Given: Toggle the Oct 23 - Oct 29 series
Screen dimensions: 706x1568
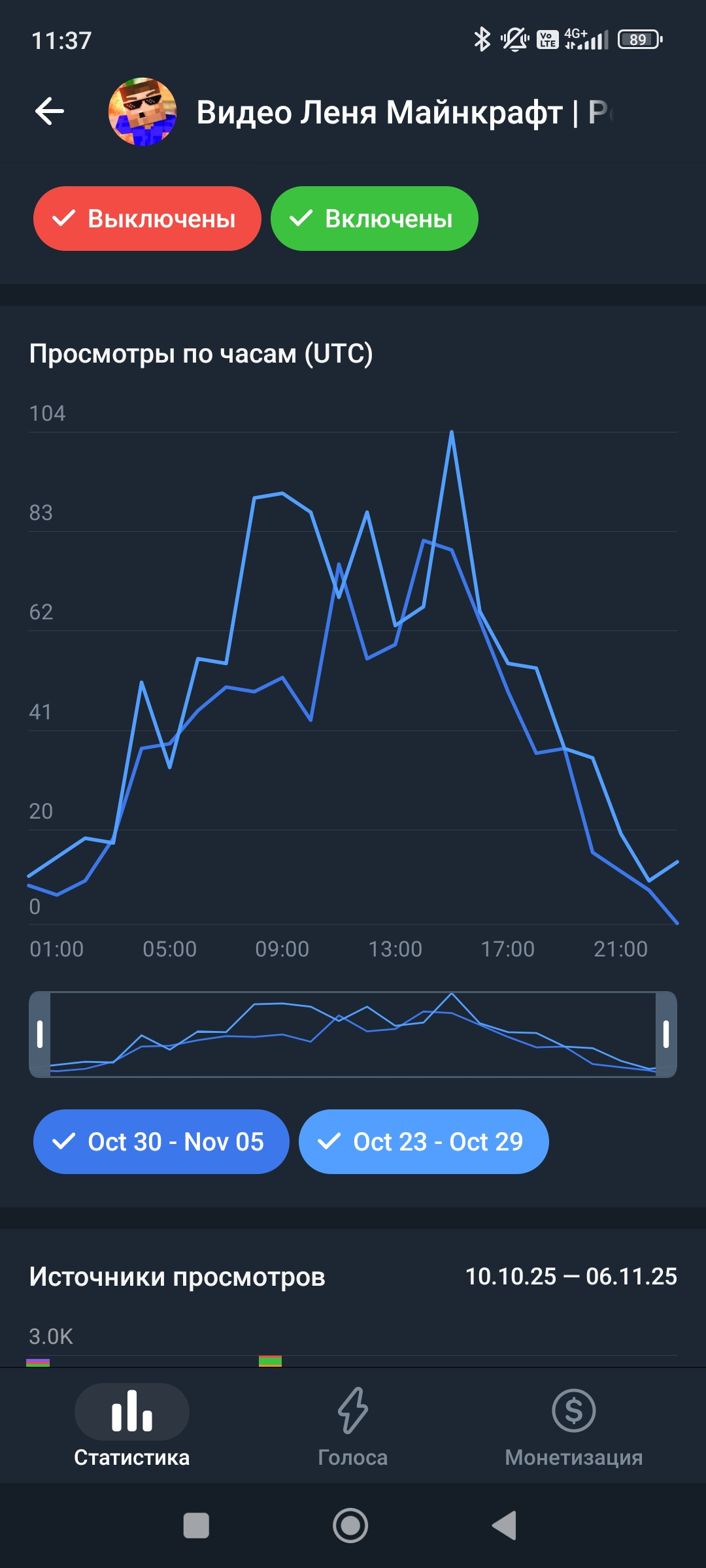Looking at the screenshot, I should (424, 1141).
